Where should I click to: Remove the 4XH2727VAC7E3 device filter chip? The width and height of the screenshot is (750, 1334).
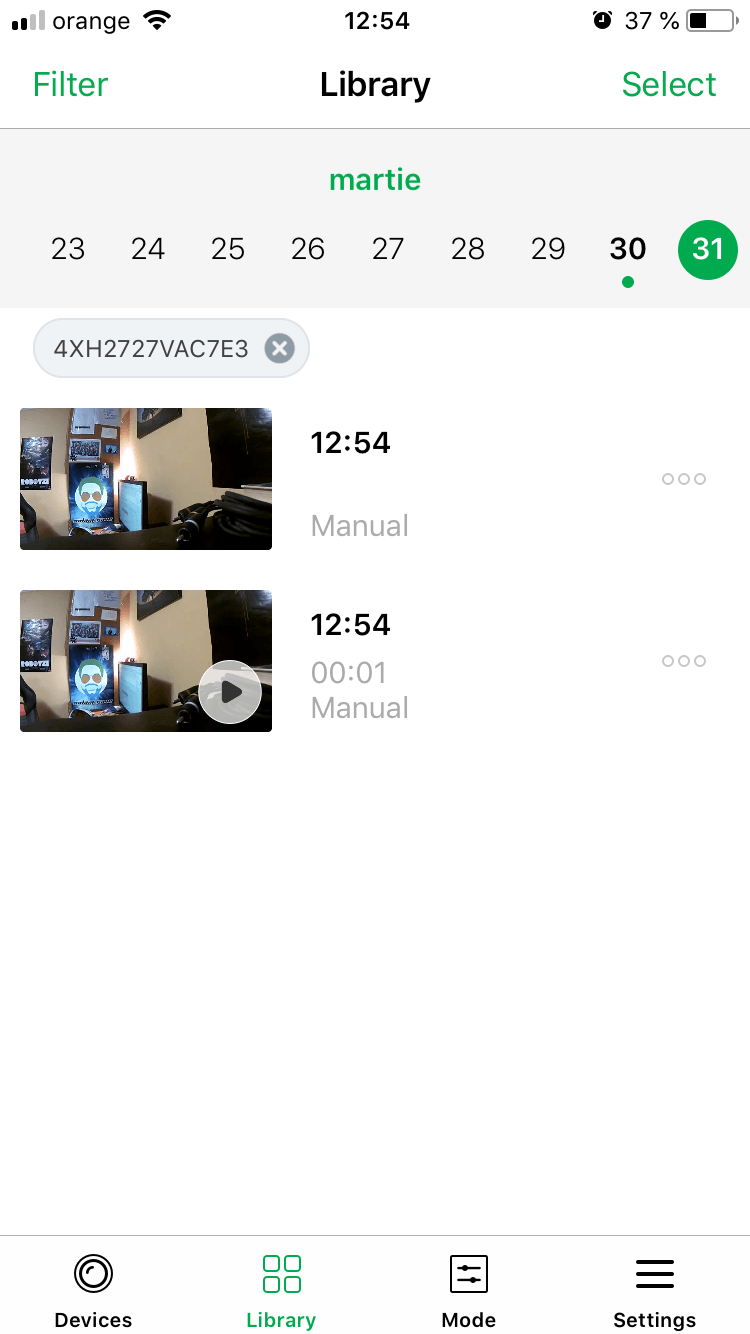click(x=279, y=348)
